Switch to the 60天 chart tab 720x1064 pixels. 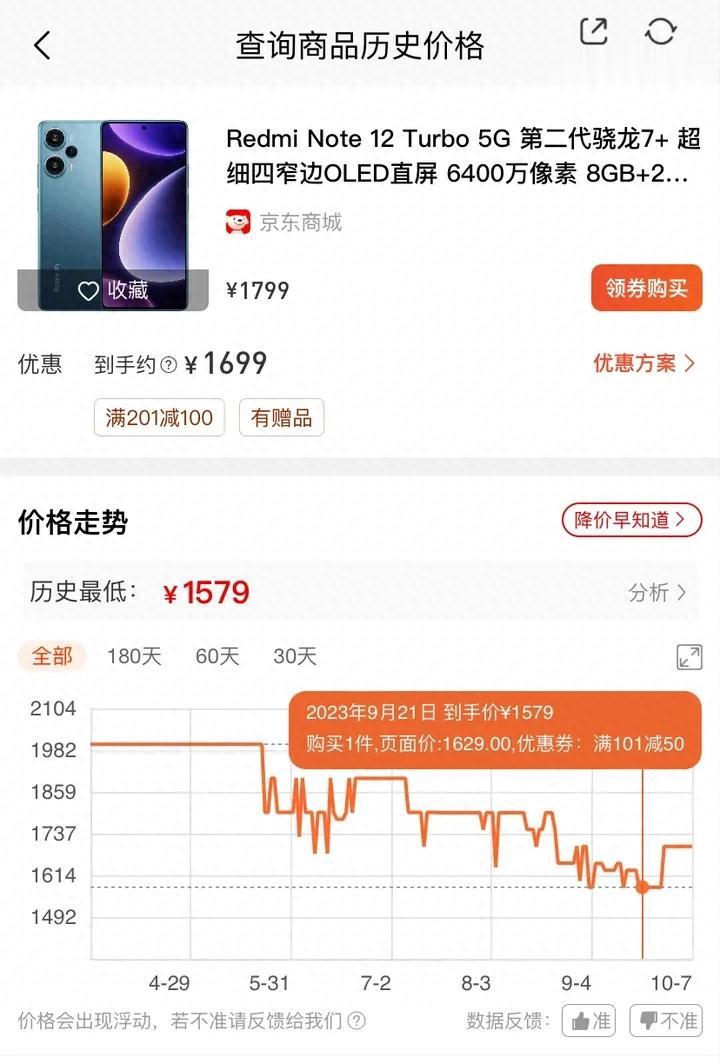[216, 657]
